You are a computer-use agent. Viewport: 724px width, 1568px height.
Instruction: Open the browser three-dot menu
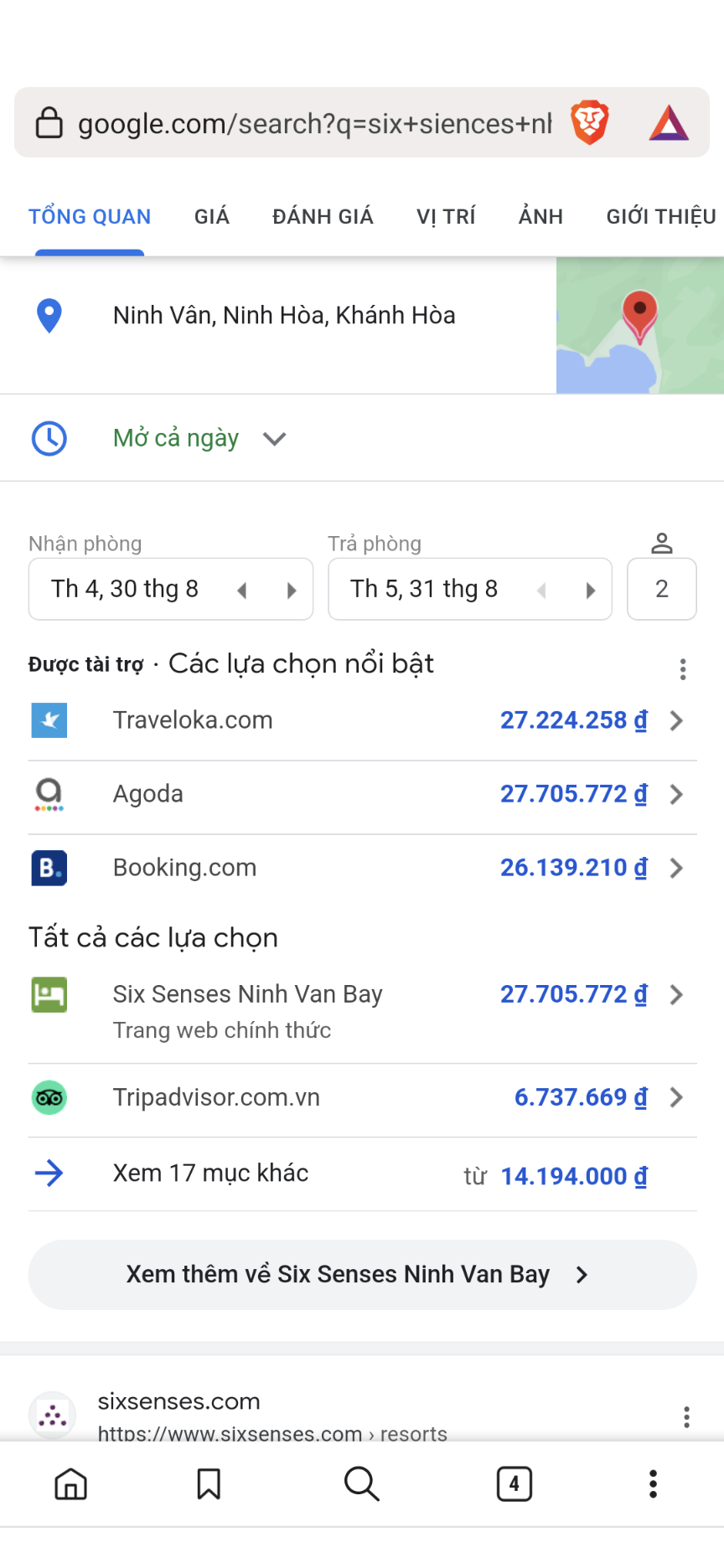coord(653,1483)
